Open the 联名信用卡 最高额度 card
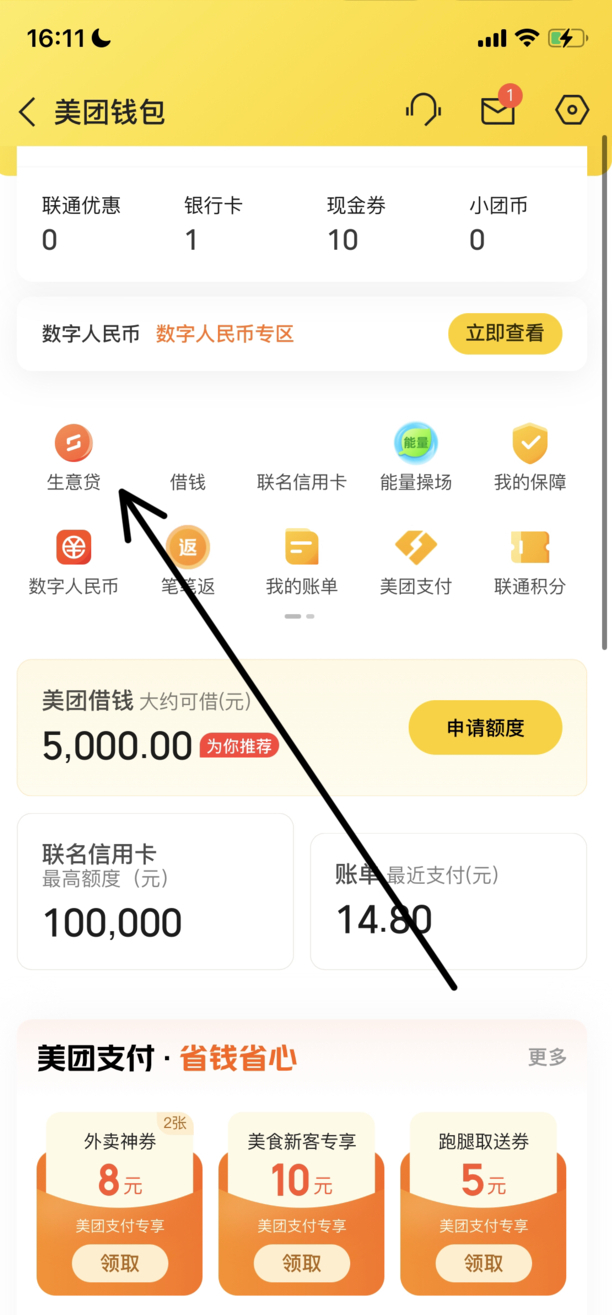 coord(155,891)
